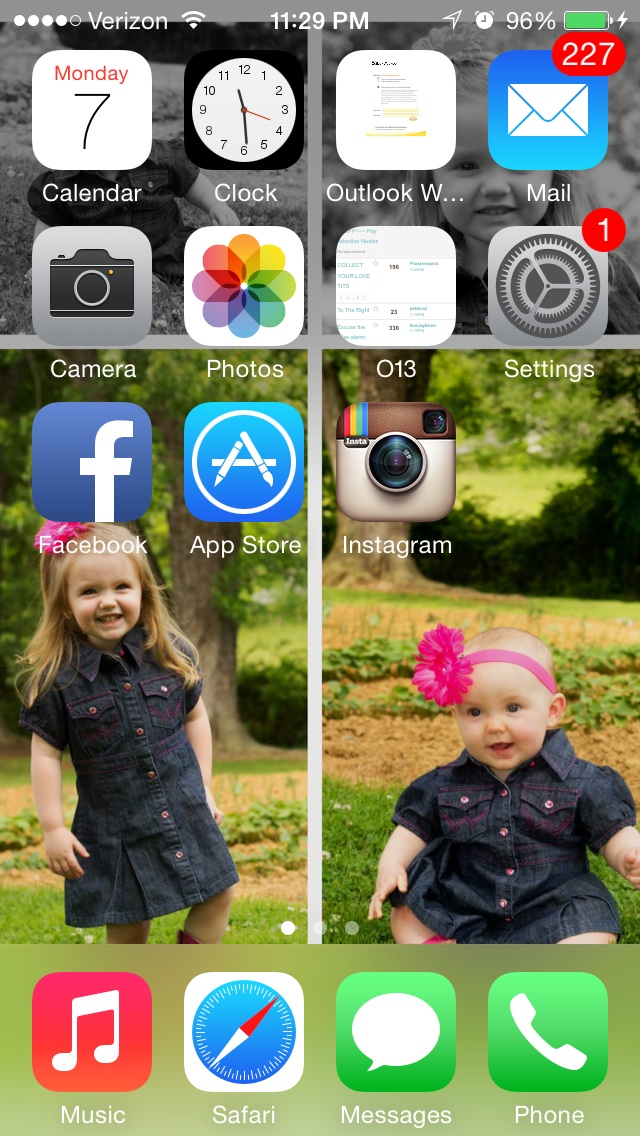Launch the Camera app
The image size is (640, 1136).
(x=92, y=286)
